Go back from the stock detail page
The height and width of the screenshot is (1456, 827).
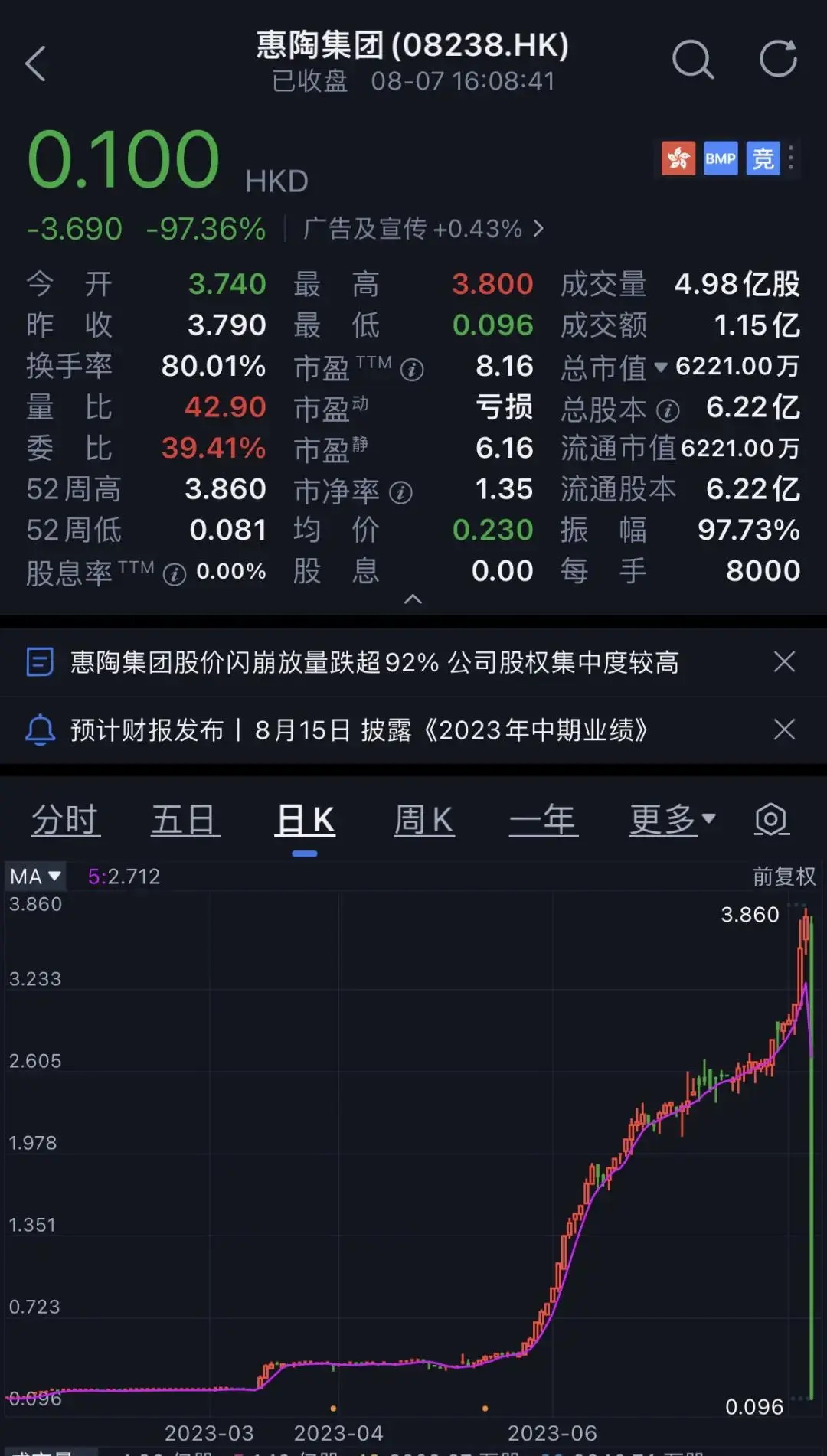pos(36,63)
